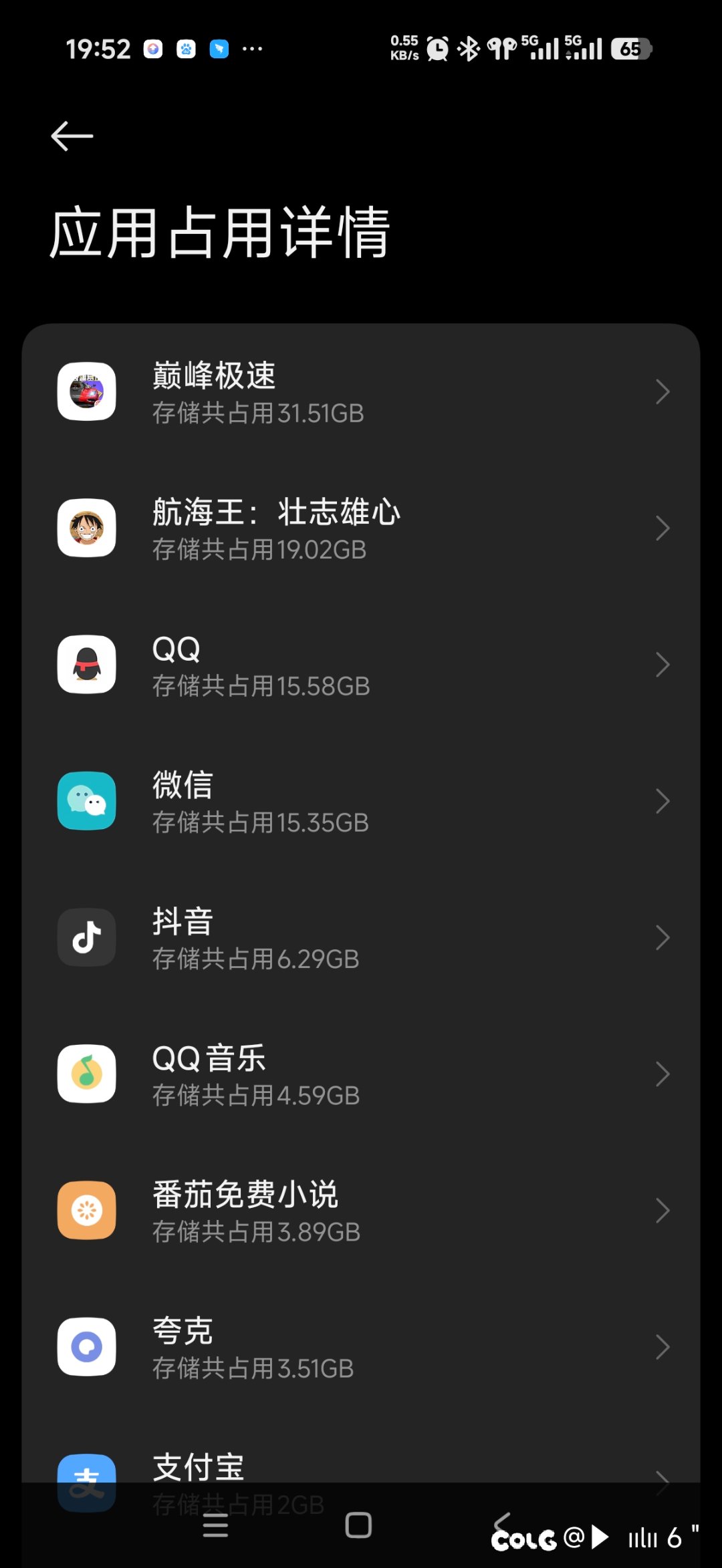Tap the system home button

click(358, 1525)
